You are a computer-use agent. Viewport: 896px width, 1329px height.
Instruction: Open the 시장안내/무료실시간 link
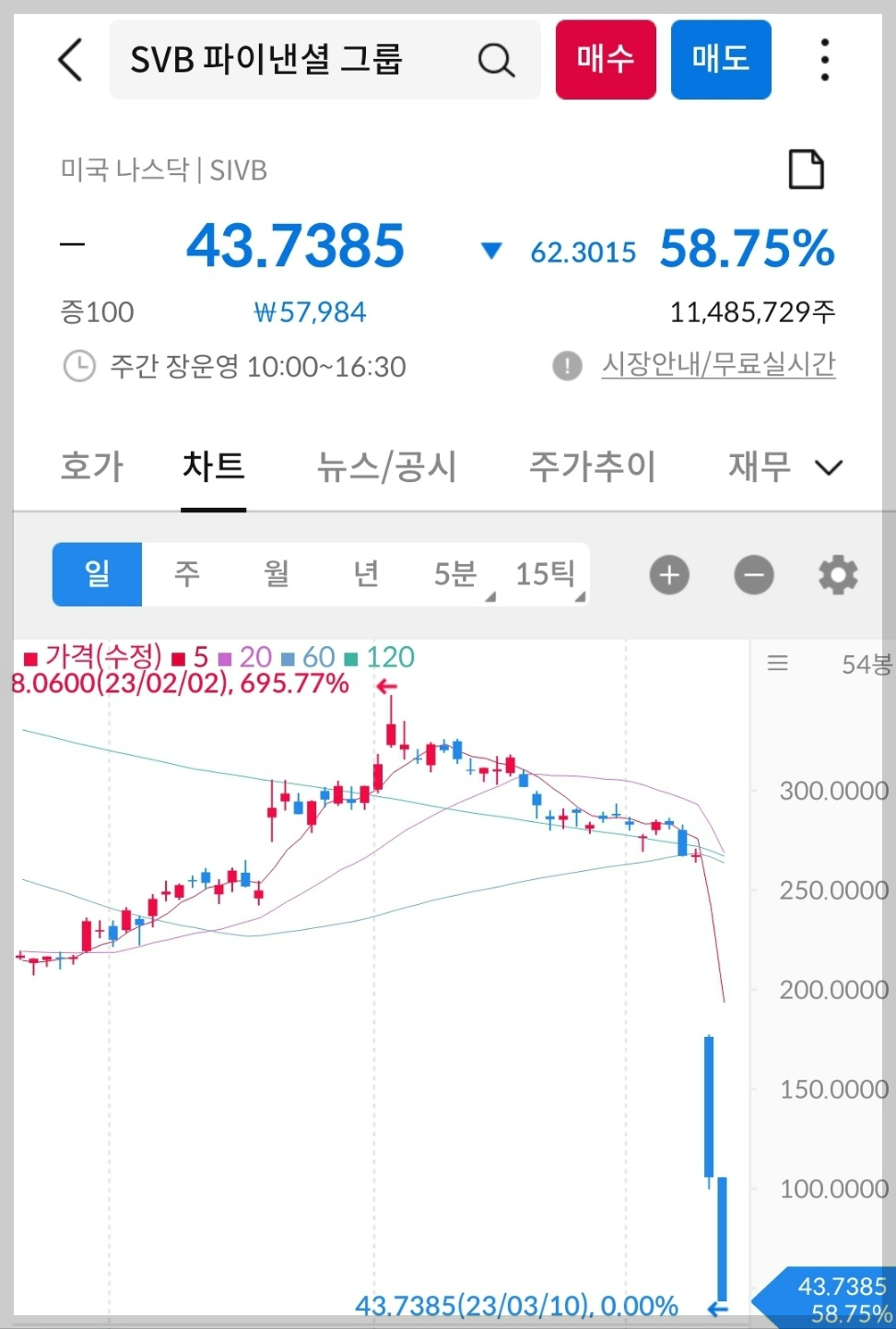(x=718, y=365)
